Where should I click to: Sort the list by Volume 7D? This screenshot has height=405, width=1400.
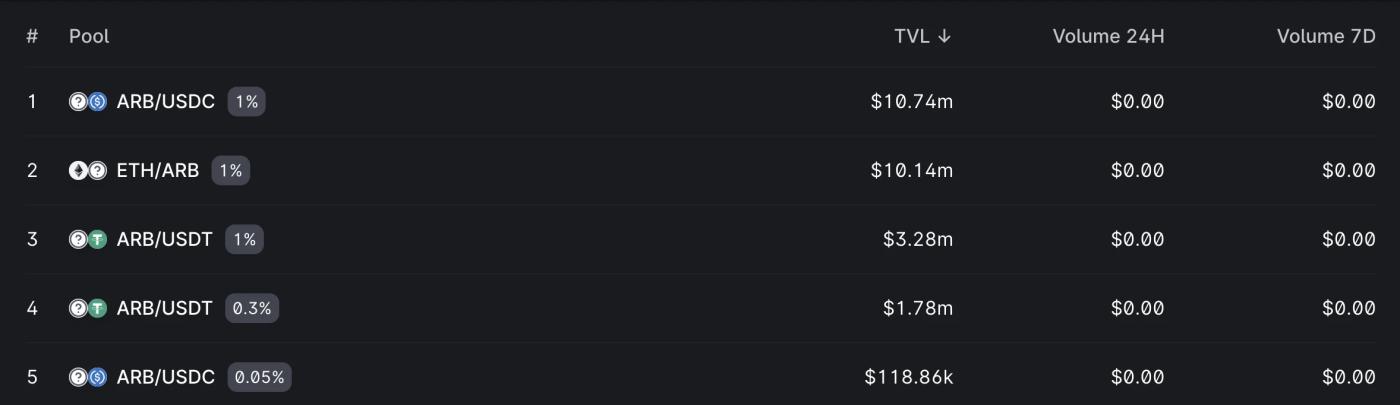(1325, 36)
